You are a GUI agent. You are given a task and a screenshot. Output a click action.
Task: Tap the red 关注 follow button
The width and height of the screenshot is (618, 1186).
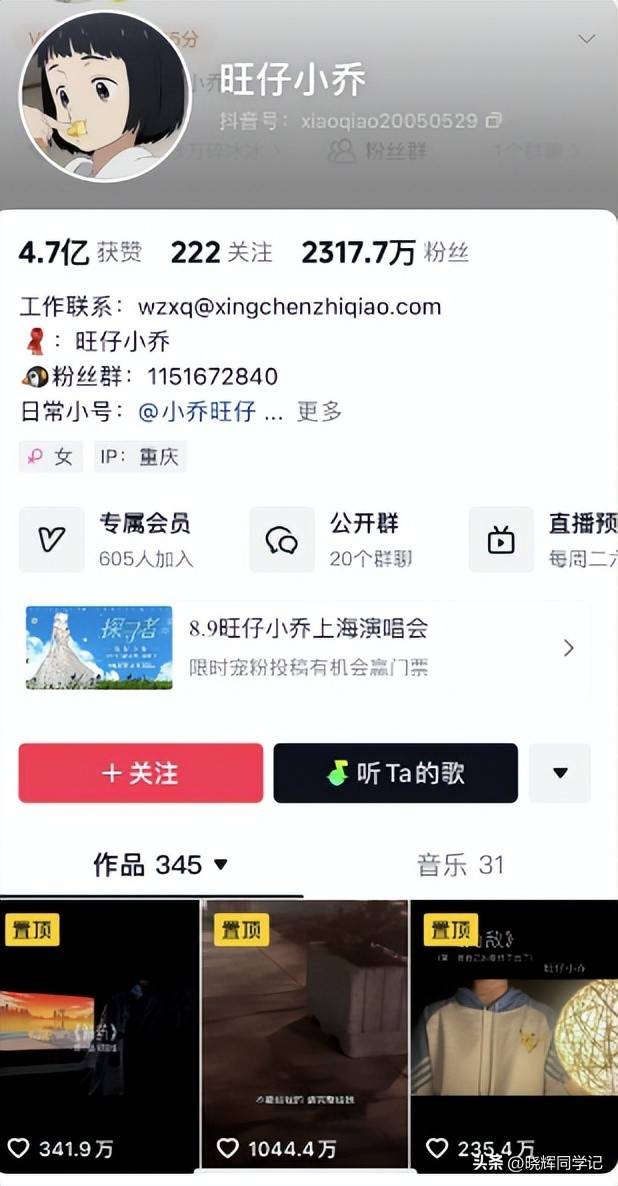tap(140, 773)
